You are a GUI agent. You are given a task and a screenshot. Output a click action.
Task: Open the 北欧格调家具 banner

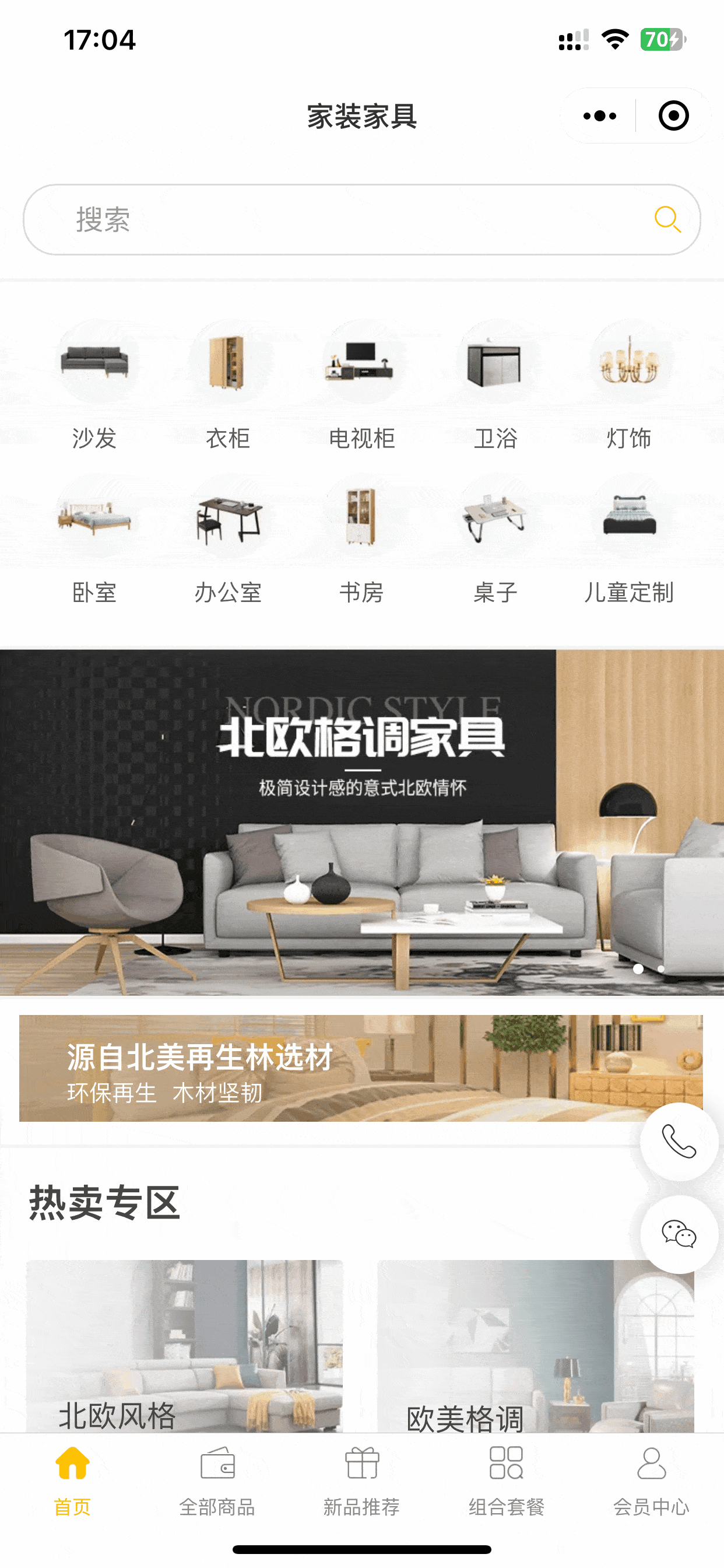(361, 822)
